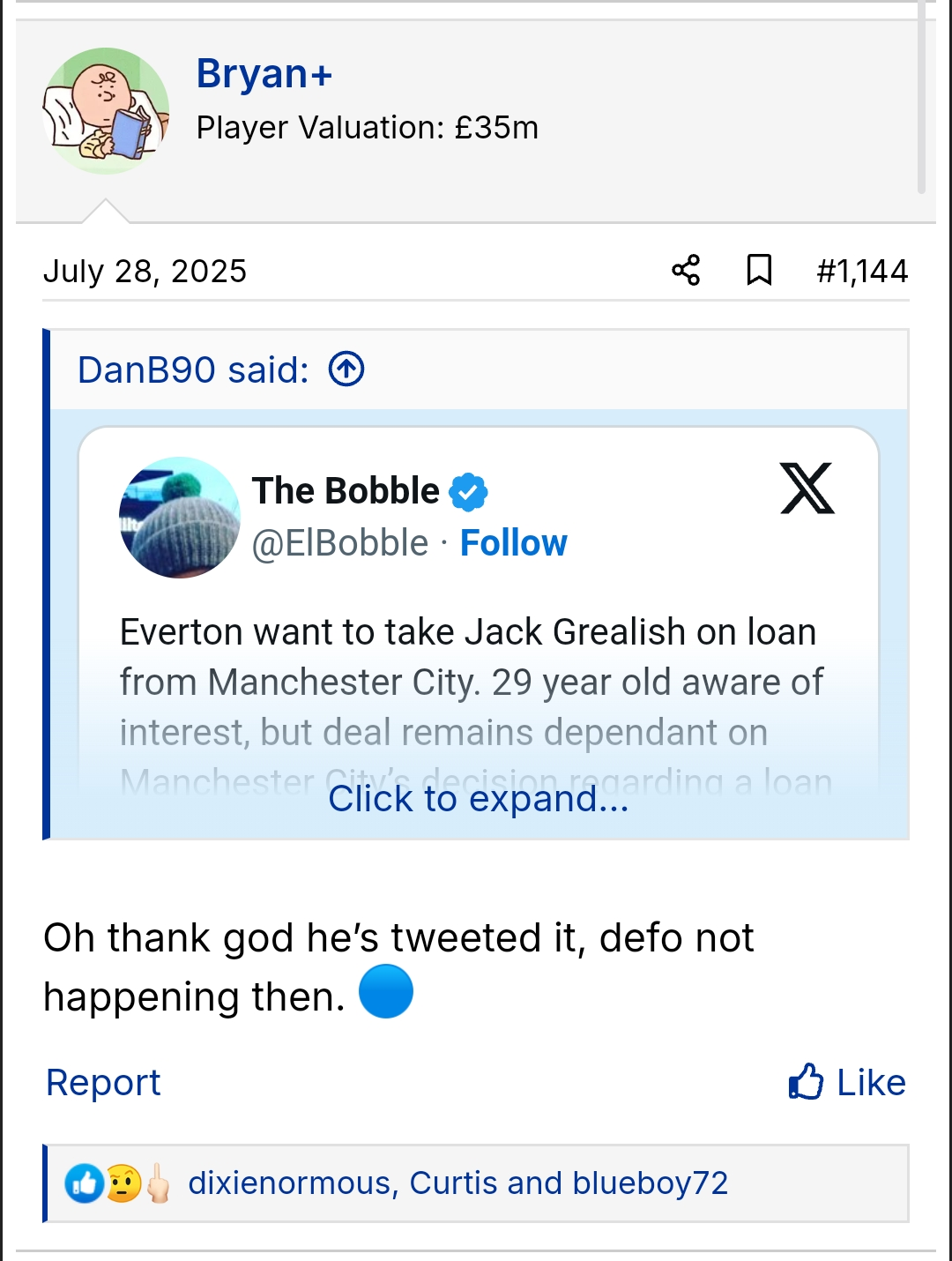Report Bryan+'s post
The height and width of the screenshot is (1261, 952).
point(103,1082)
